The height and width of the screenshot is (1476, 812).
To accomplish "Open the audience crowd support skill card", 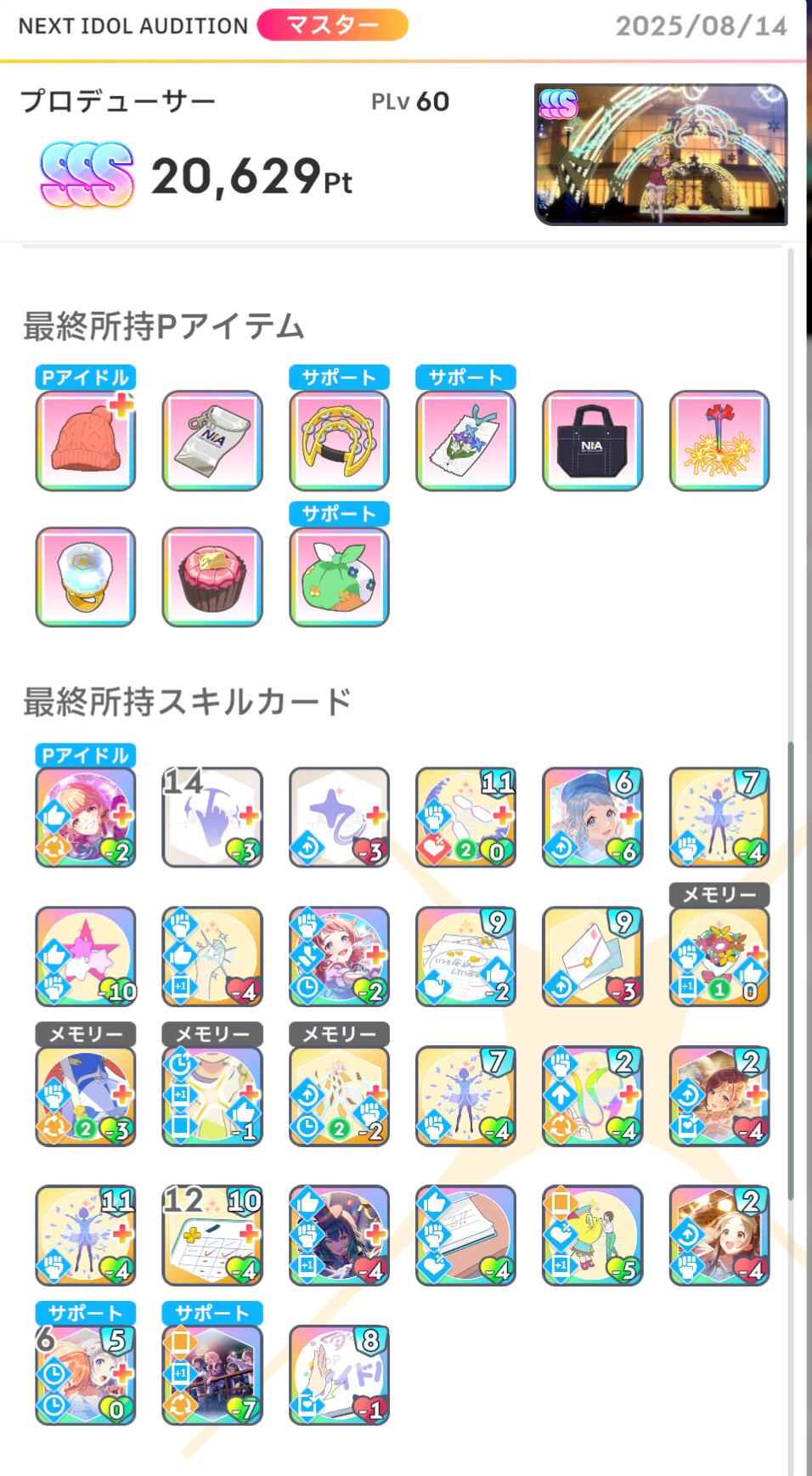I will click(212, 1374).
